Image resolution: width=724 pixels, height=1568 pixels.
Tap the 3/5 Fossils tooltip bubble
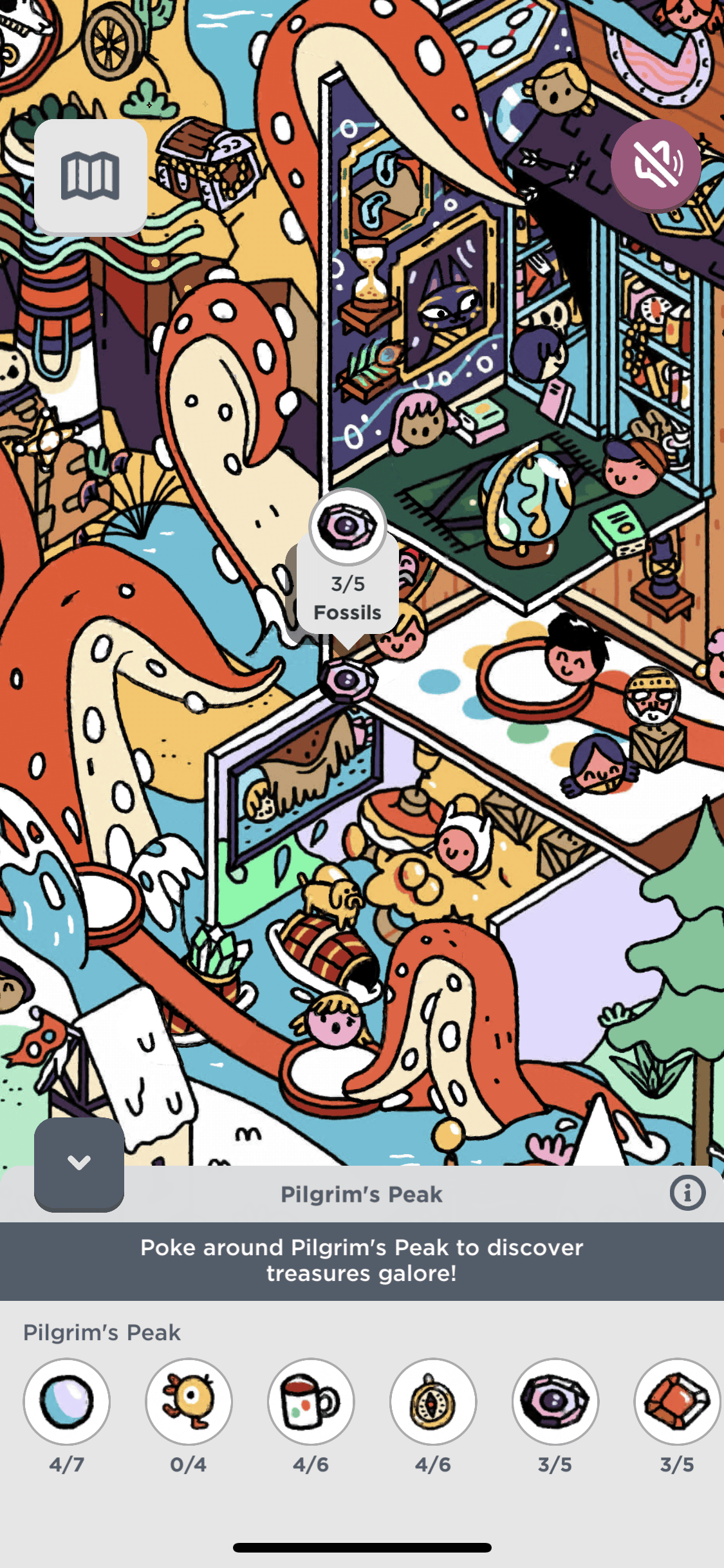click(x=348, y=596)
